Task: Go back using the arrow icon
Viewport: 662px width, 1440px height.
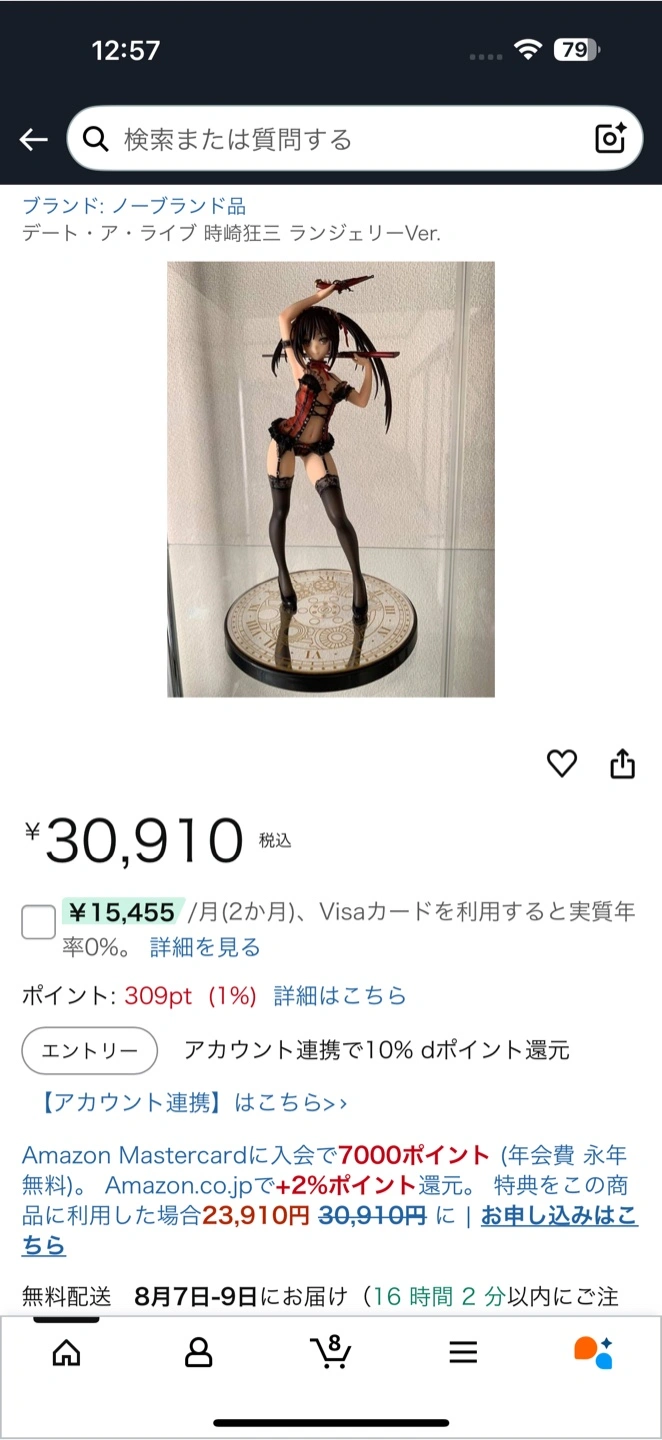Action: (x=34, y=139)
